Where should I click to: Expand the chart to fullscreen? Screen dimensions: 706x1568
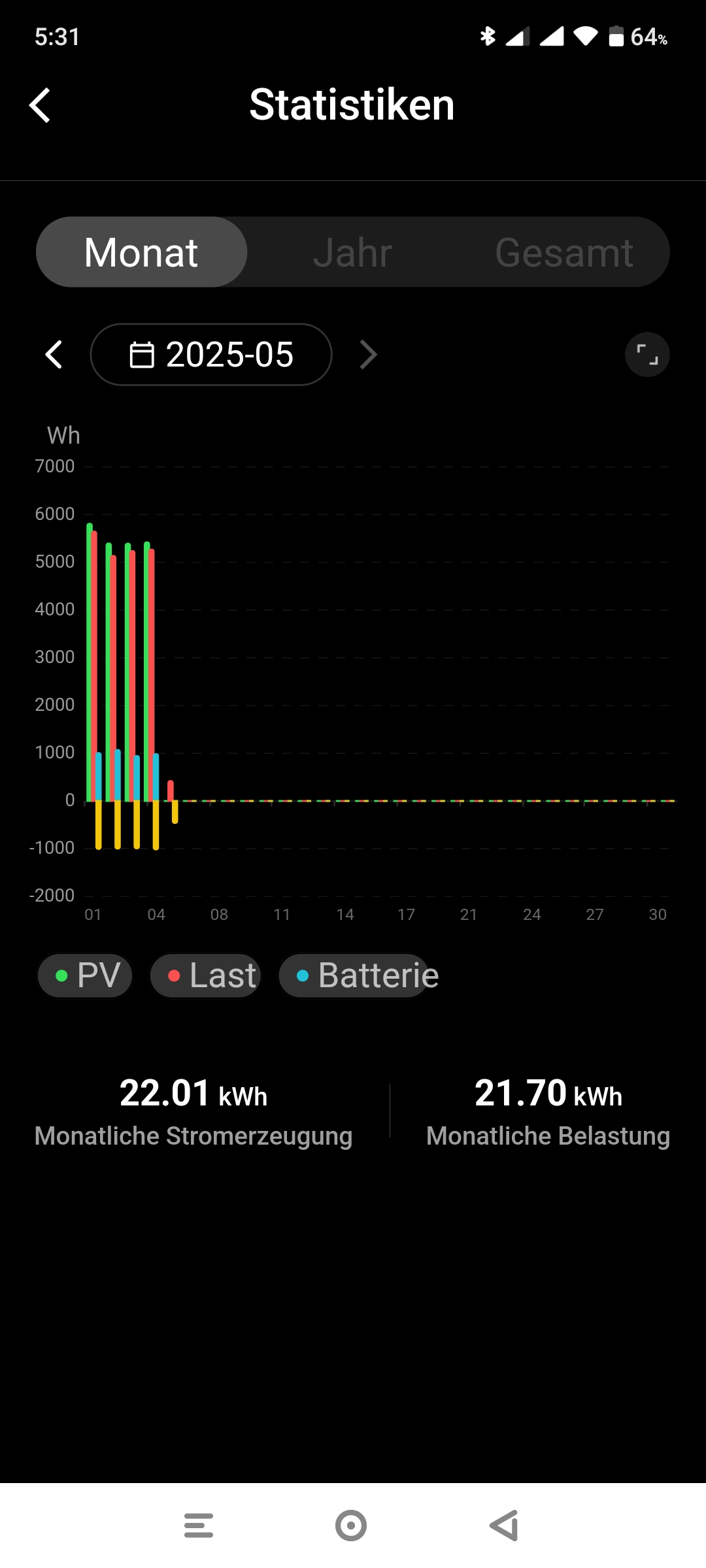coord(647,355)
